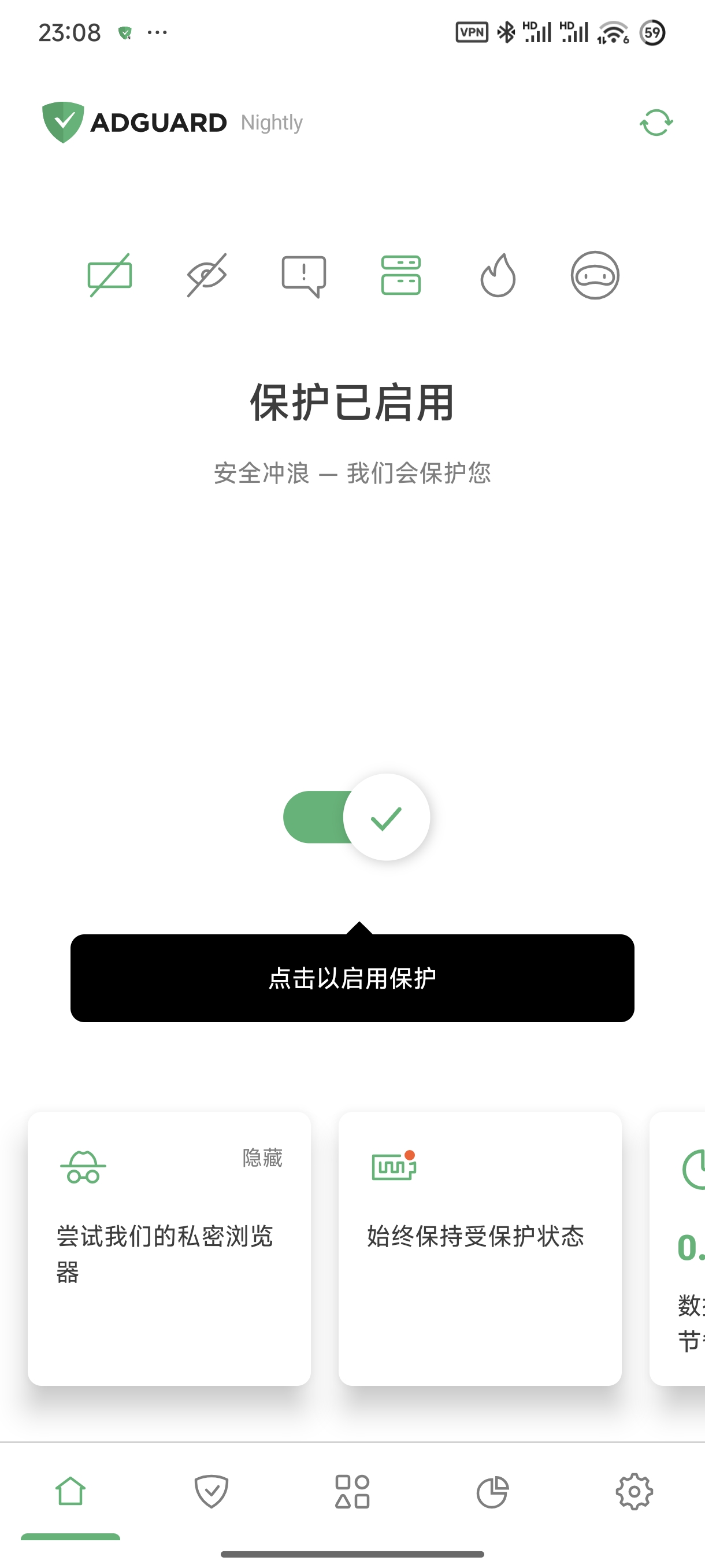The height and width of the screenshot is (1568, 705).
Task: Open the firewall flame icon
Action: (498, 275)
